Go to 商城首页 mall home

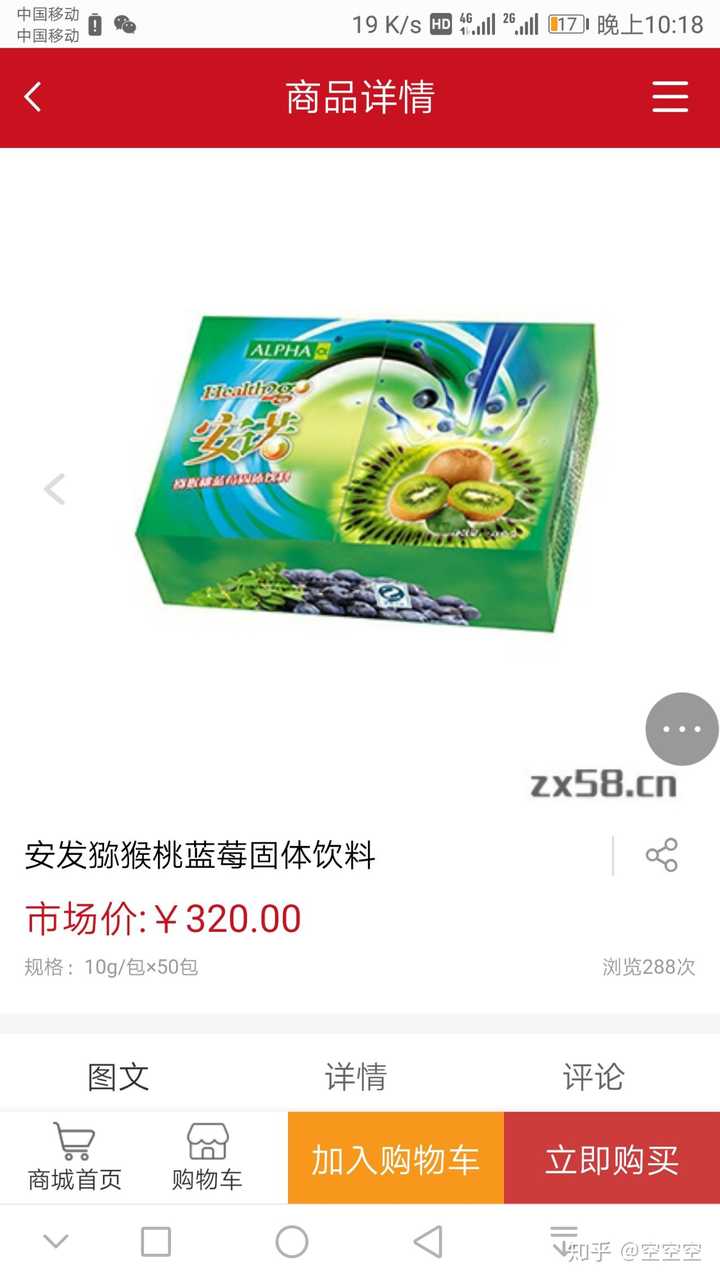coord(74,1158)
